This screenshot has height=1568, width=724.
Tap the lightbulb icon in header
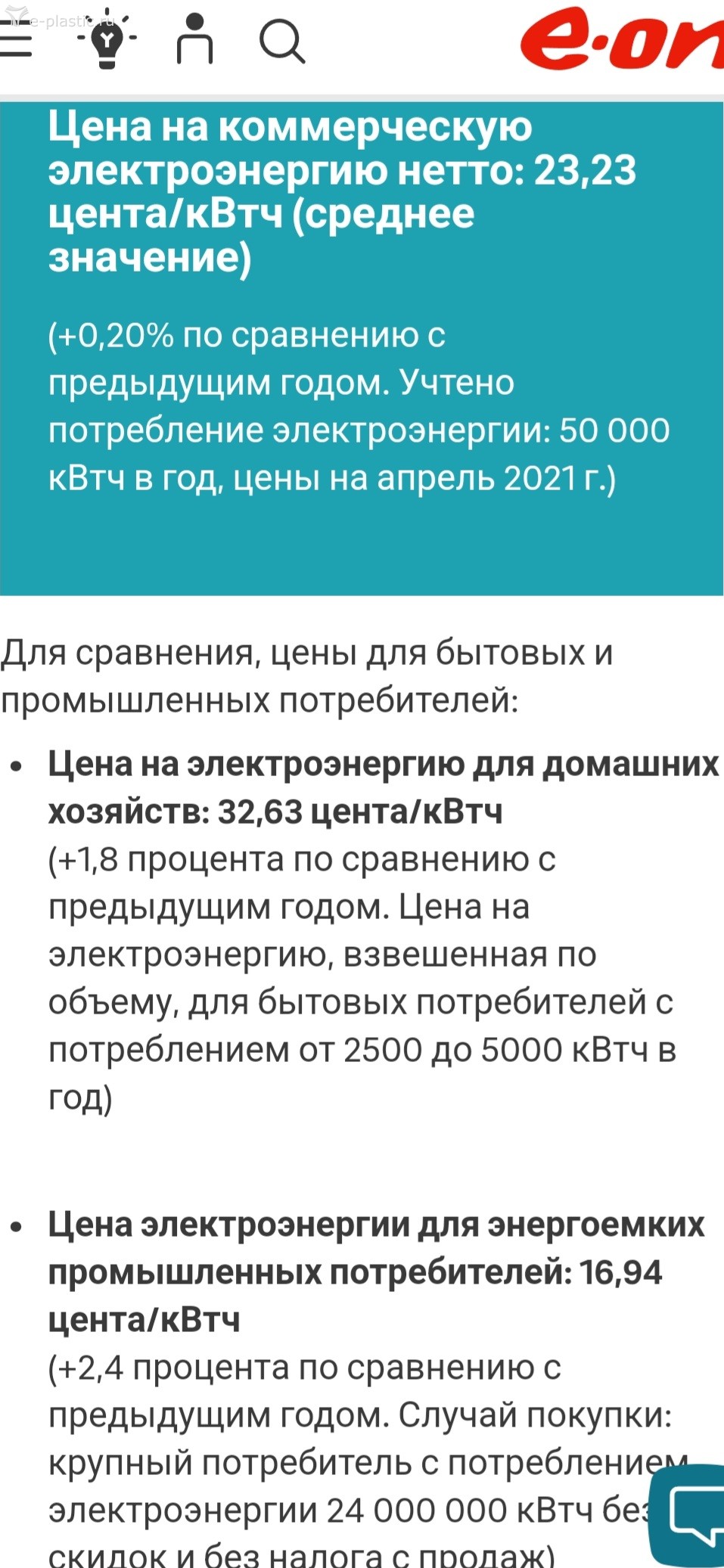107,39
